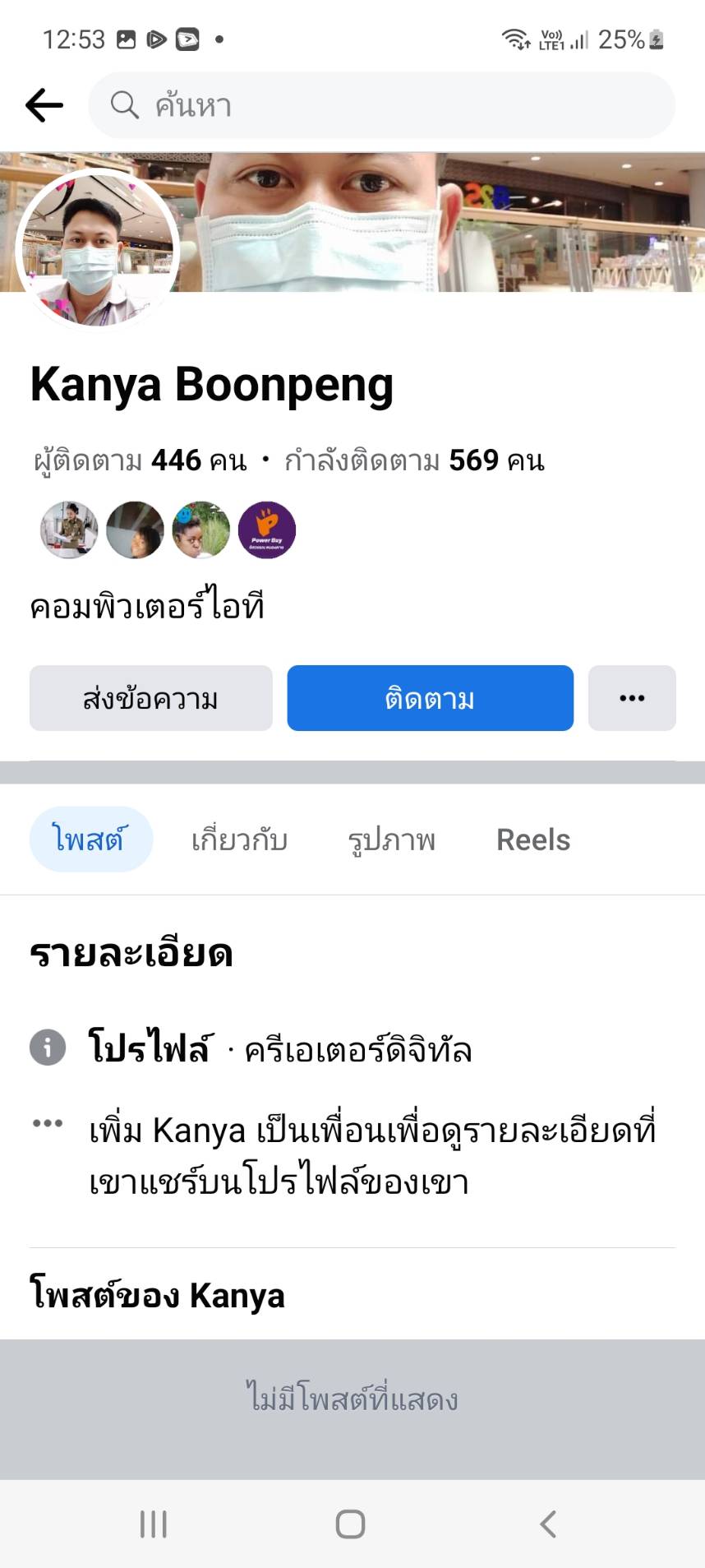Tap the ค้นหา search field
Image resolution: width=705 pixels, height=1568 pixels.
coord(382,105)
